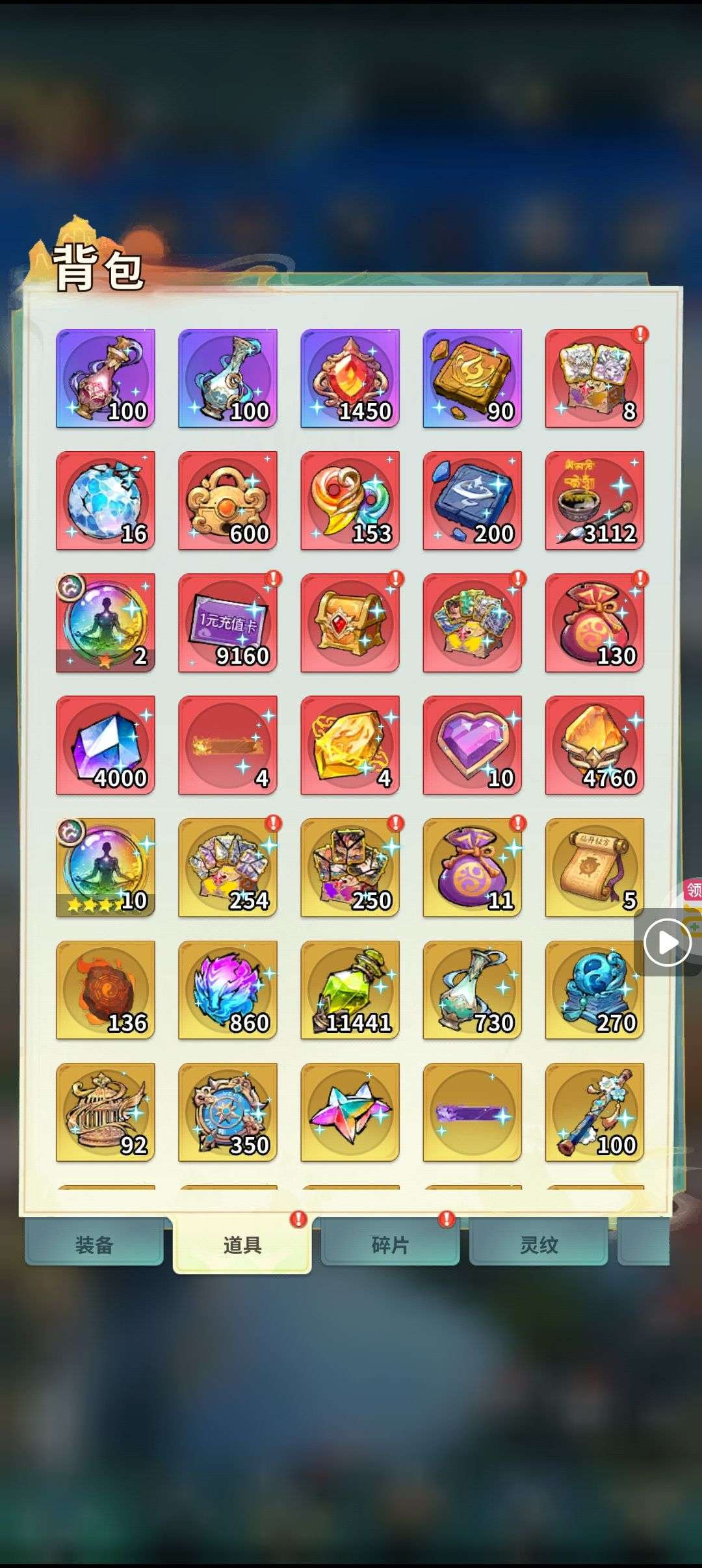702x1568 pixels.
Task: Tap the floating play video button
Action: click(x=667, y=942)
